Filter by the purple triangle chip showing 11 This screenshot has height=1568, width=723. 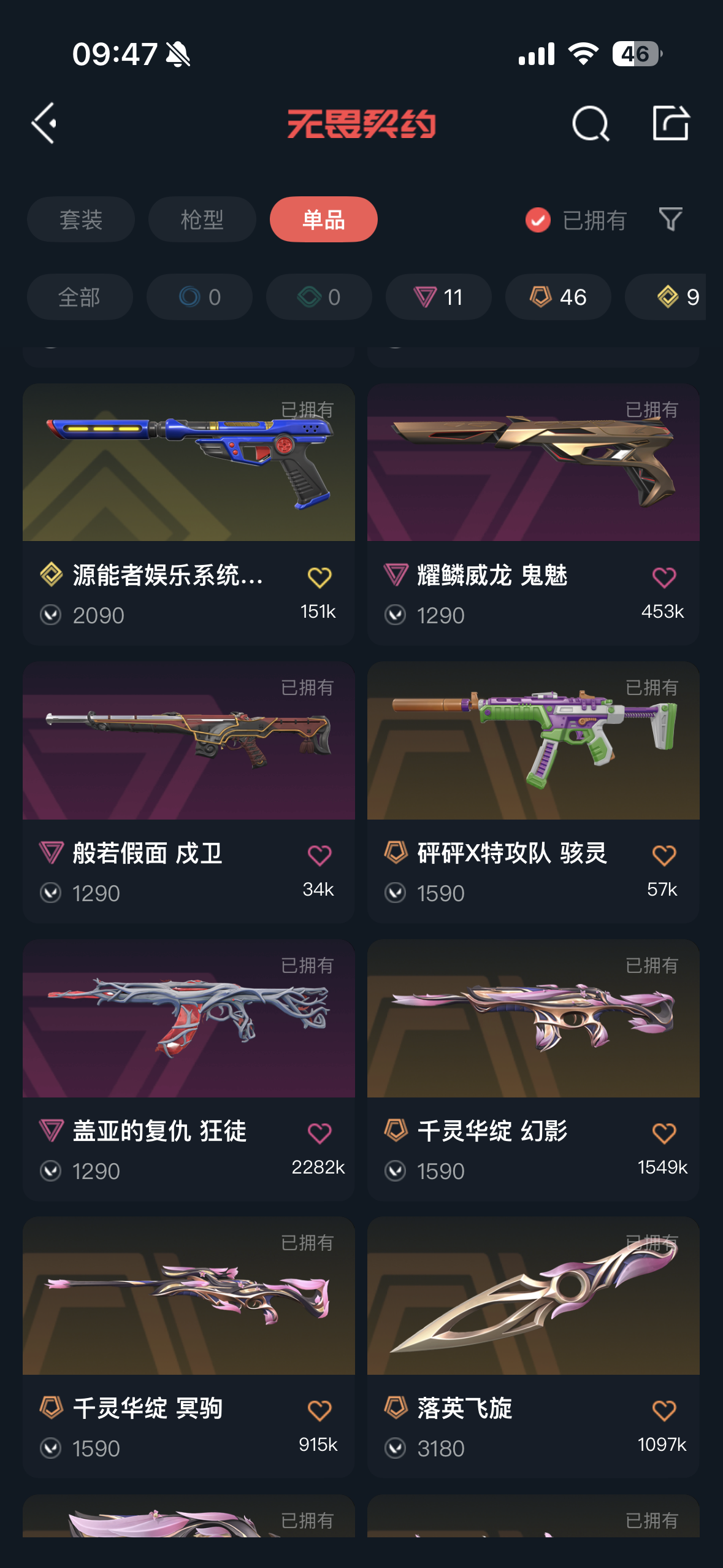438,297
